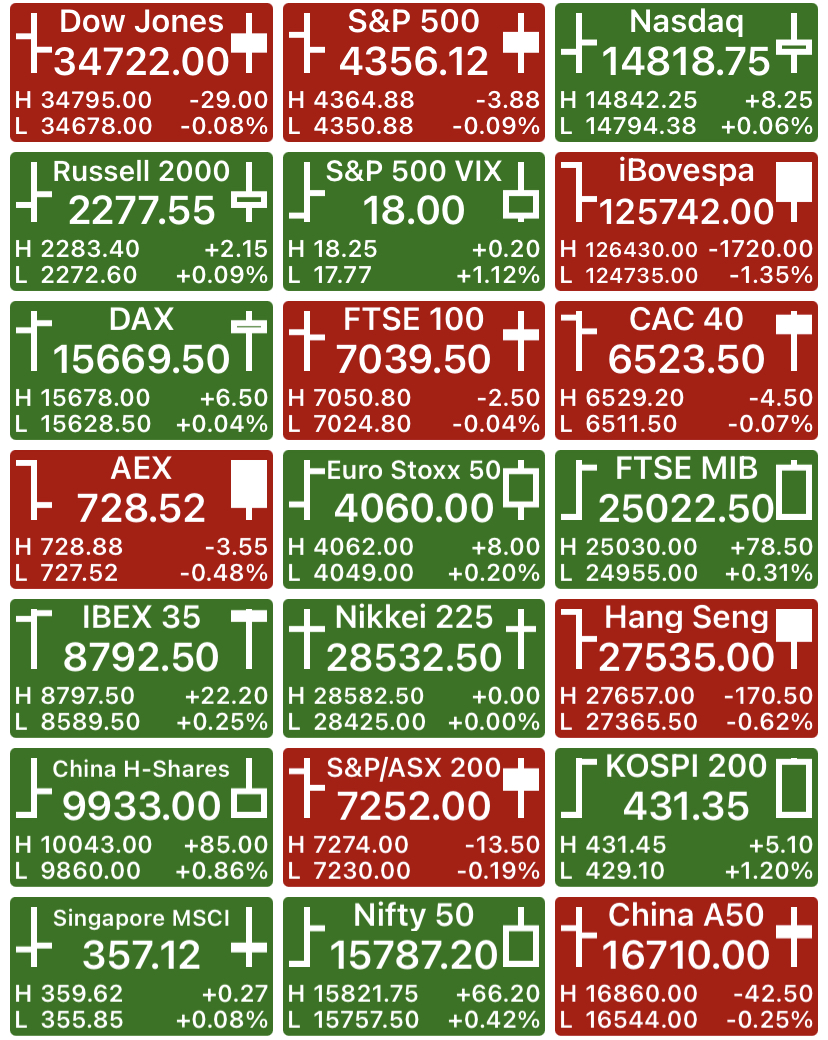View Hang Seng details
828x1040 pixels.
pos(686,669)
